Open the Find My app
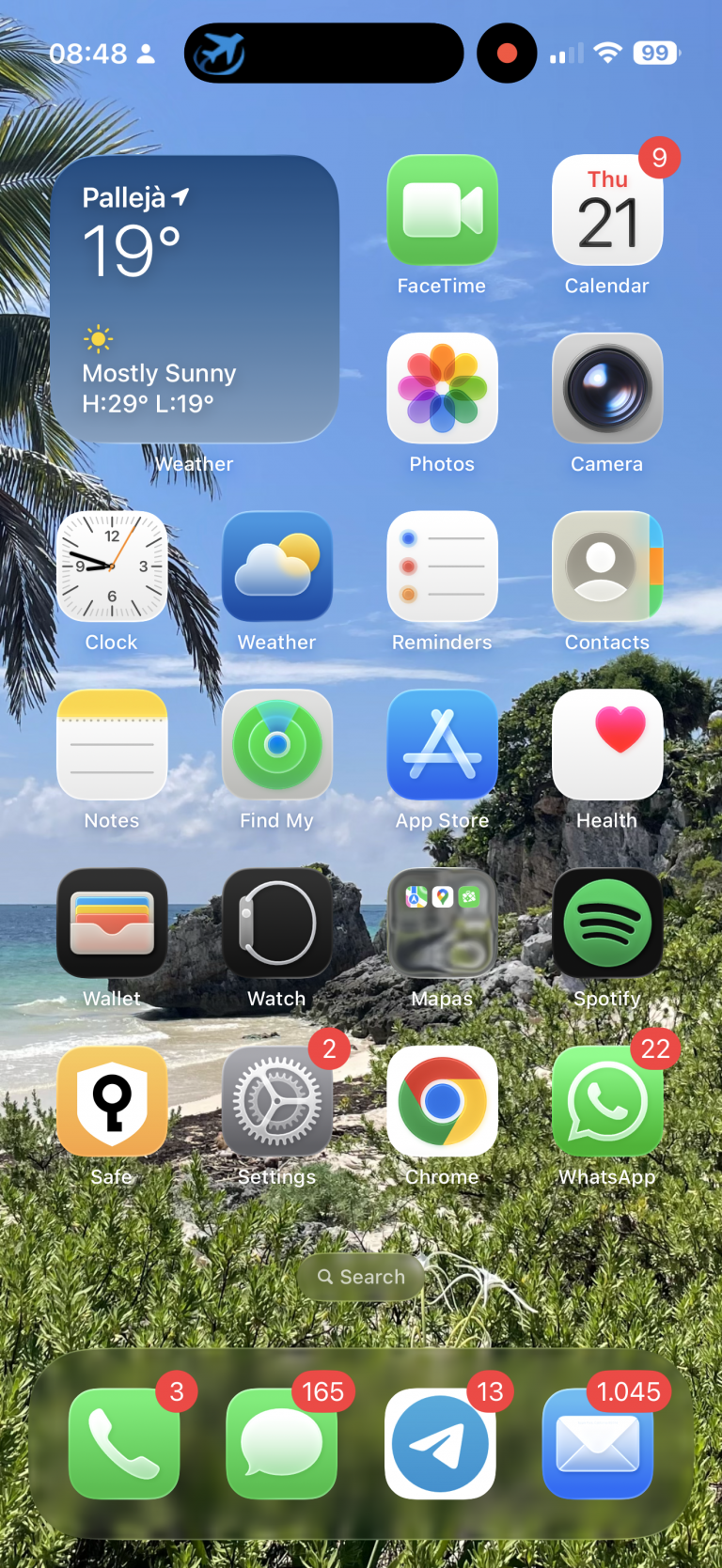The height and width of the screenshot is (1568, 722). tap(276, 744)
